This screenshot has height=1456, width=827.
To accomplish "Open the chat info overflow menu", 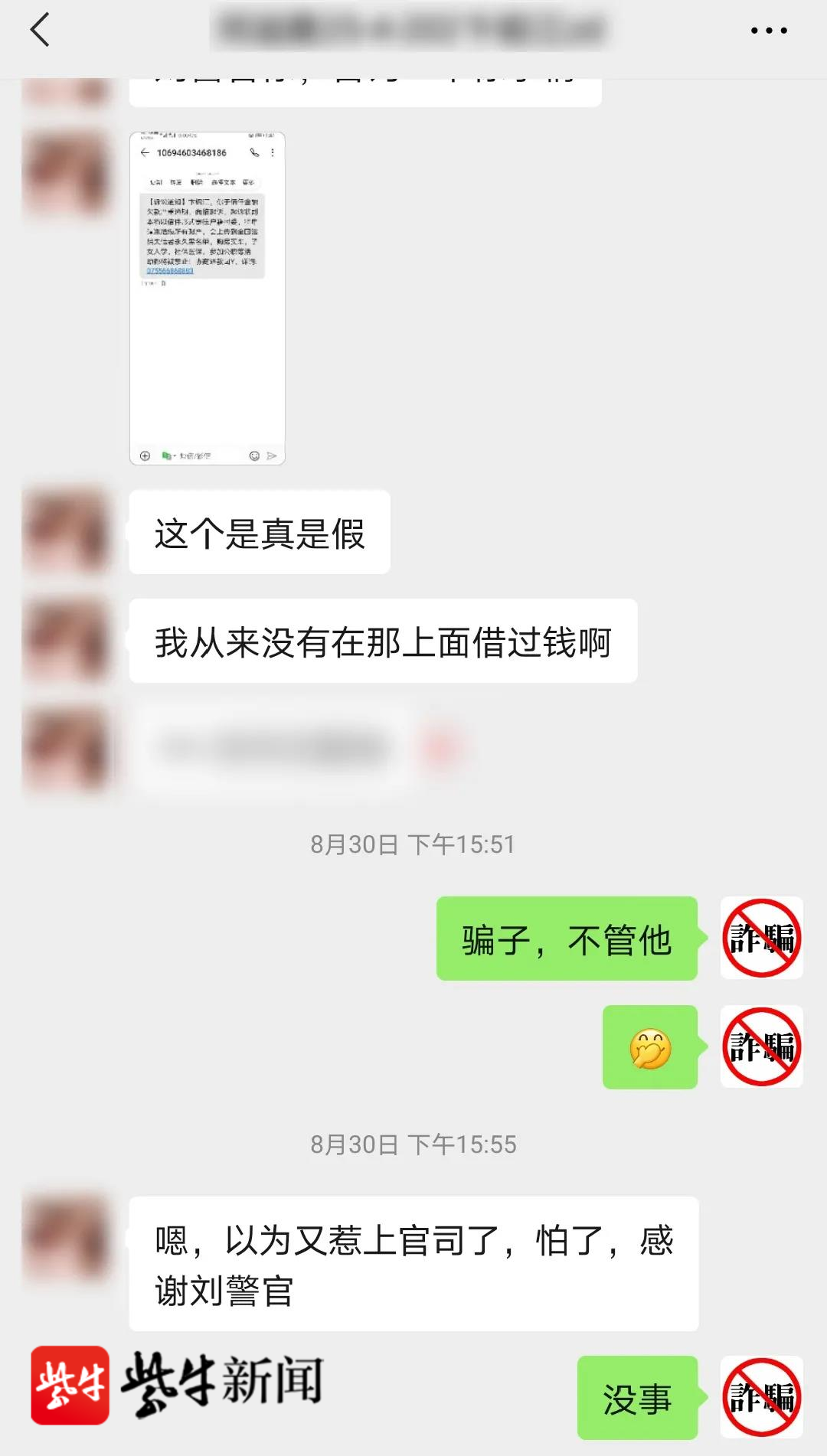I will tap(768, 31).
